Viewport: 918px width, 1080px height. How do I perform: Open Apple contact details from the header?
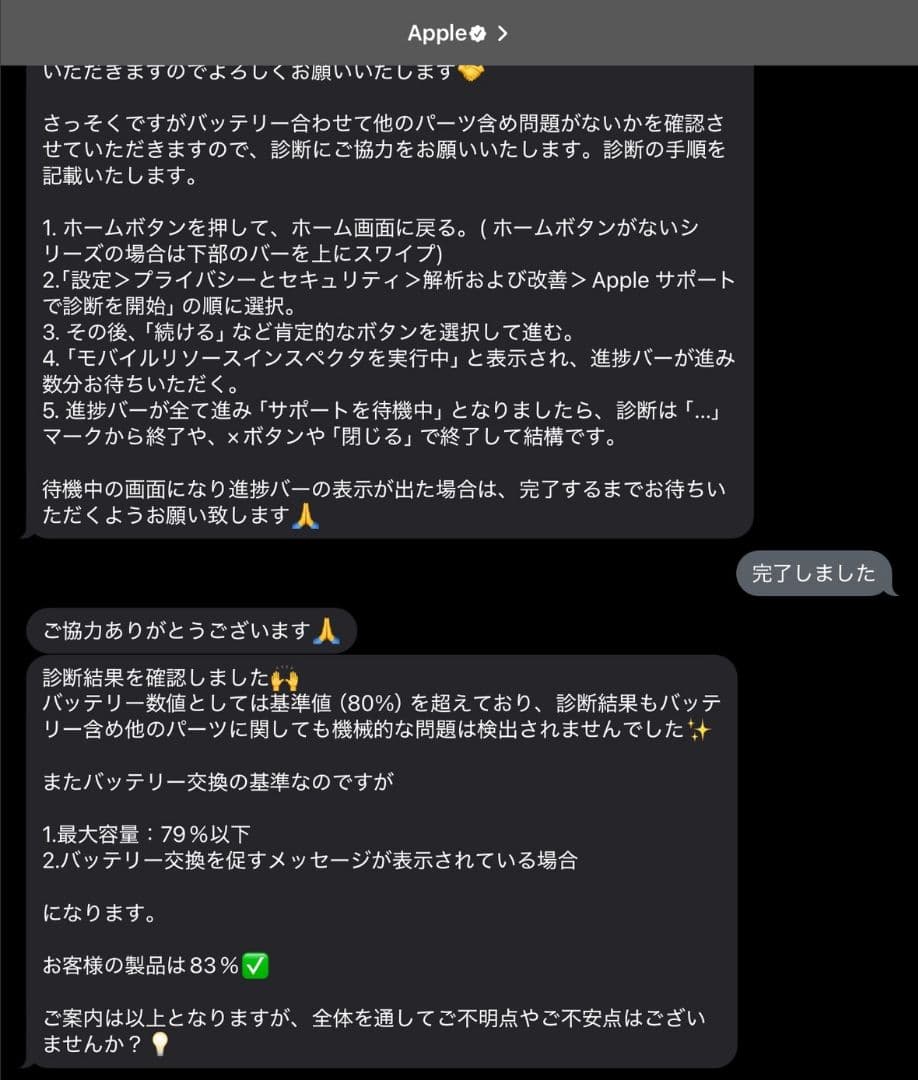coord(458,33)
